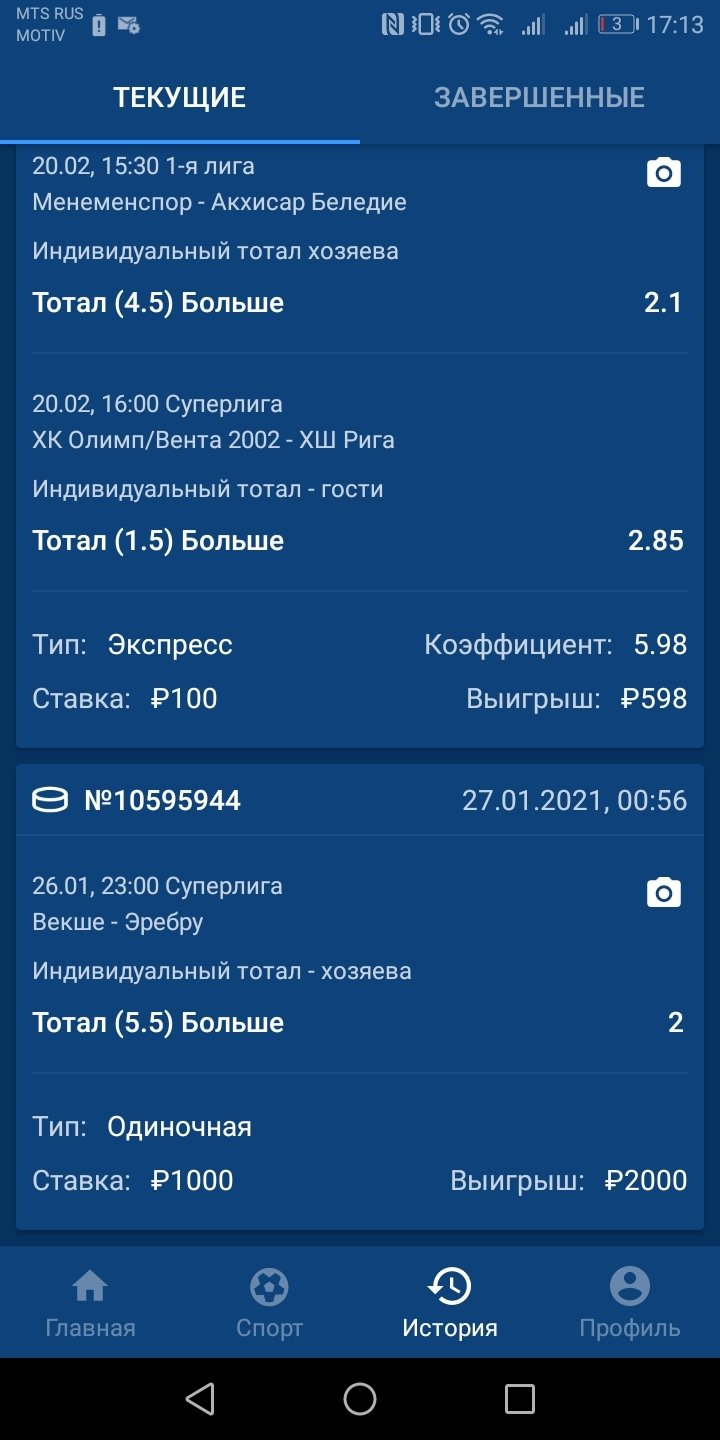This screenshot has height=1440, width=720.
Task: Open bet card №10595944
Action: [x=162, y=800]
